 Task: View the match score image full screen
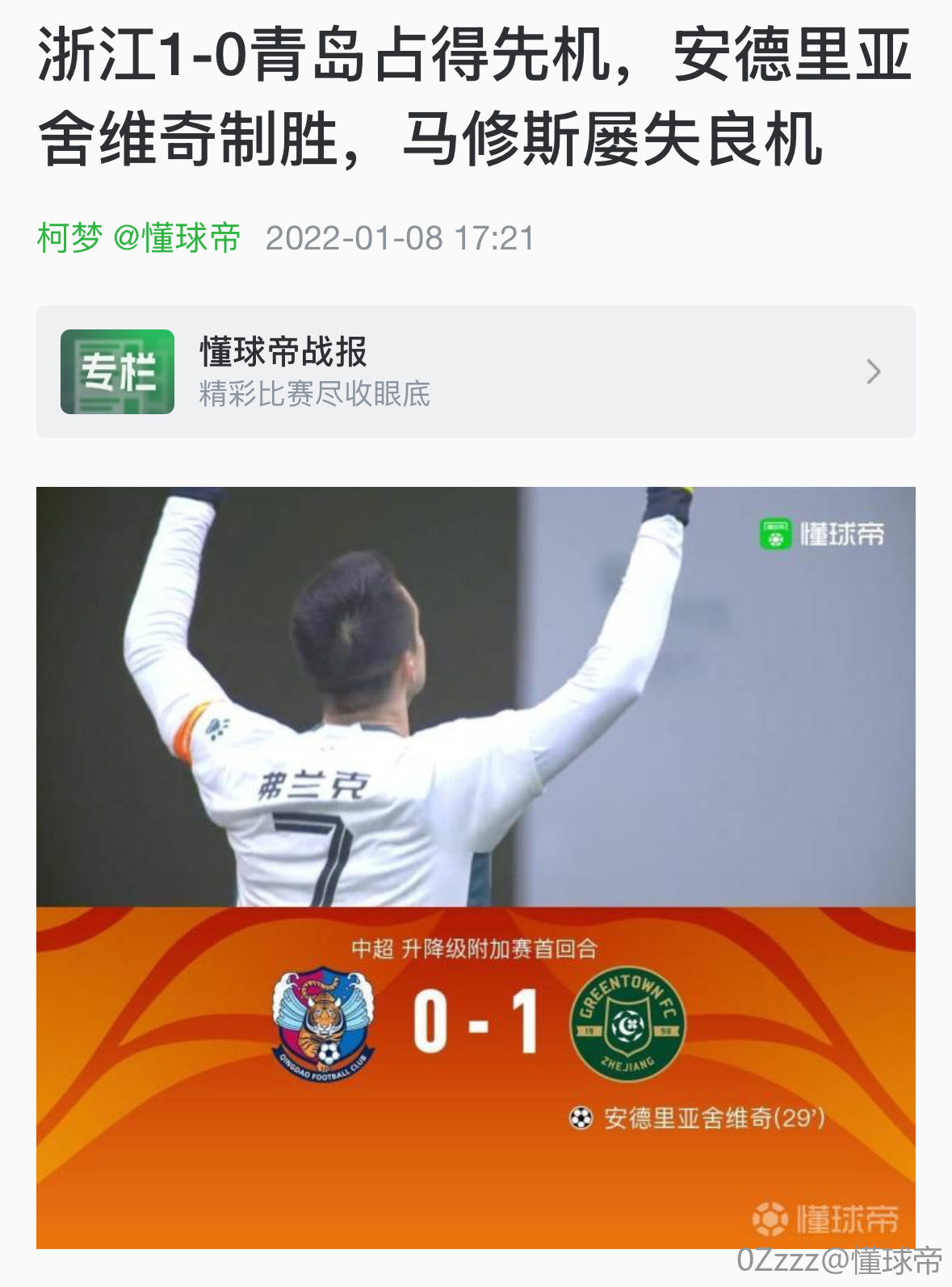(475, 867)
